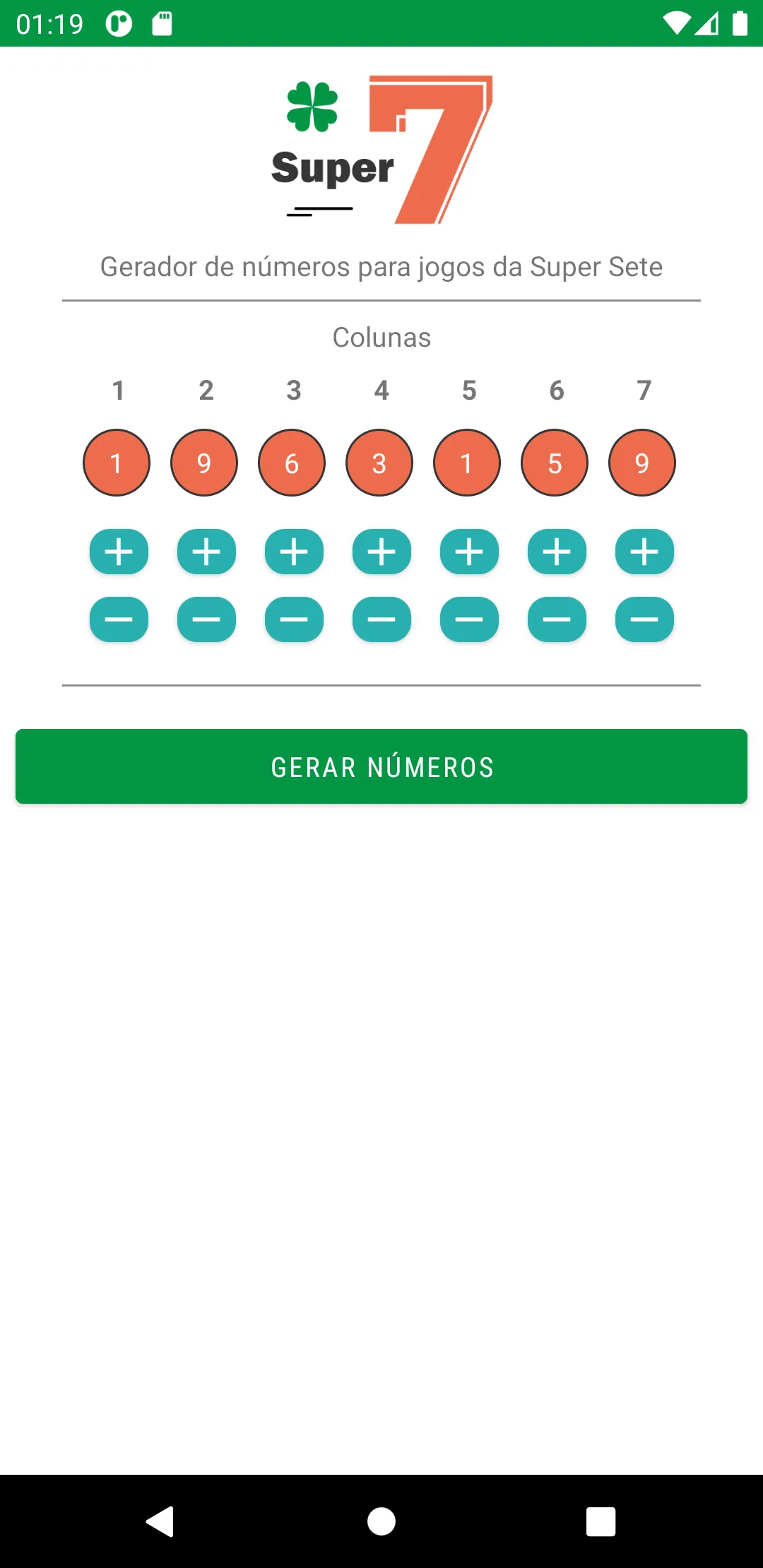Decrease the number in column 1
763x1568 pixels.
point(119,619)
